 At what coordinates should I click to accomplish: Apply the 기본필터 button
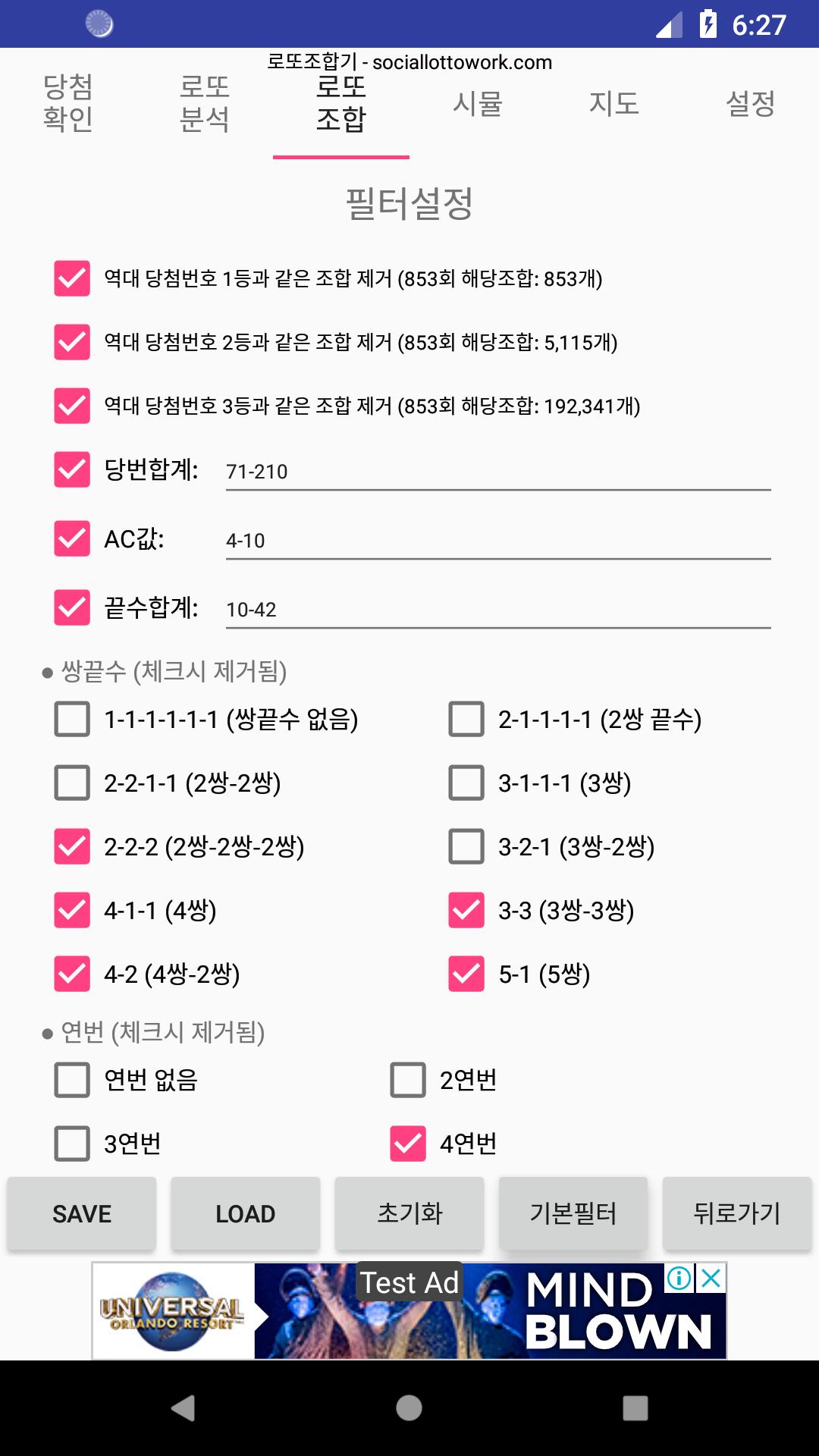coord(573,1213)
